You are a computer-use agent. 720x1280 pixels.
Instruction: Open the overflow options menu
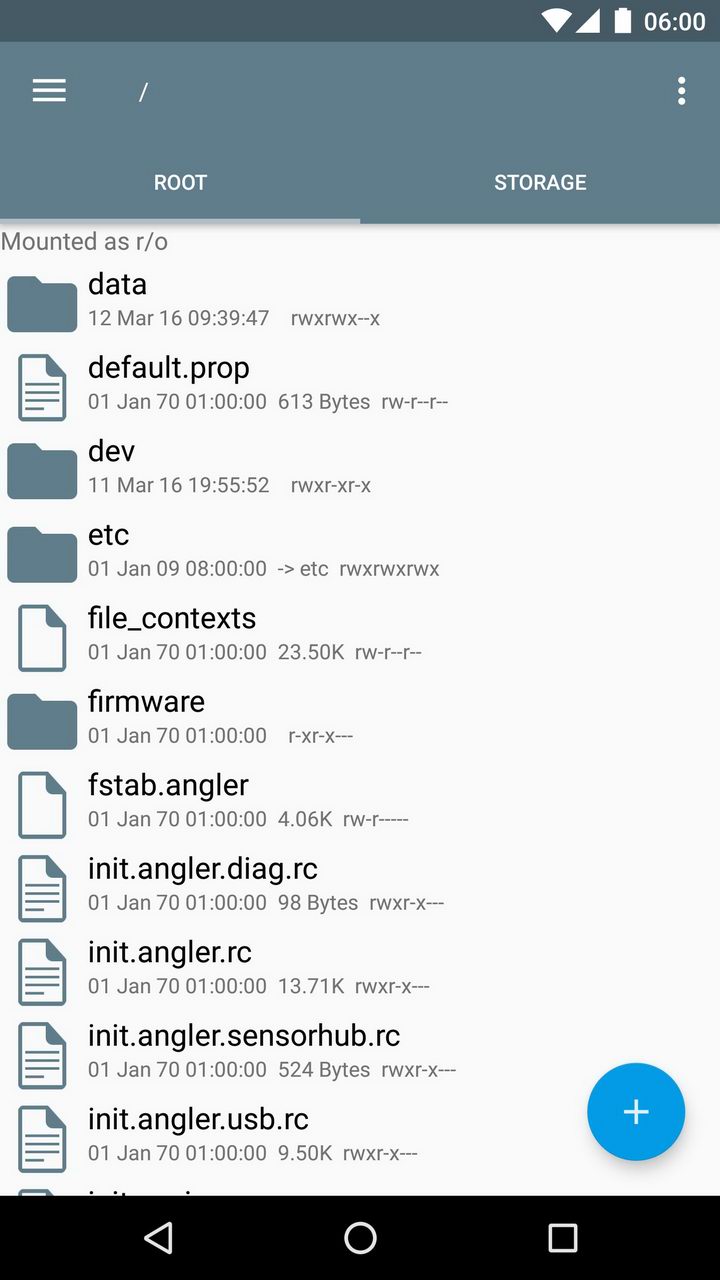pos(681,91)
